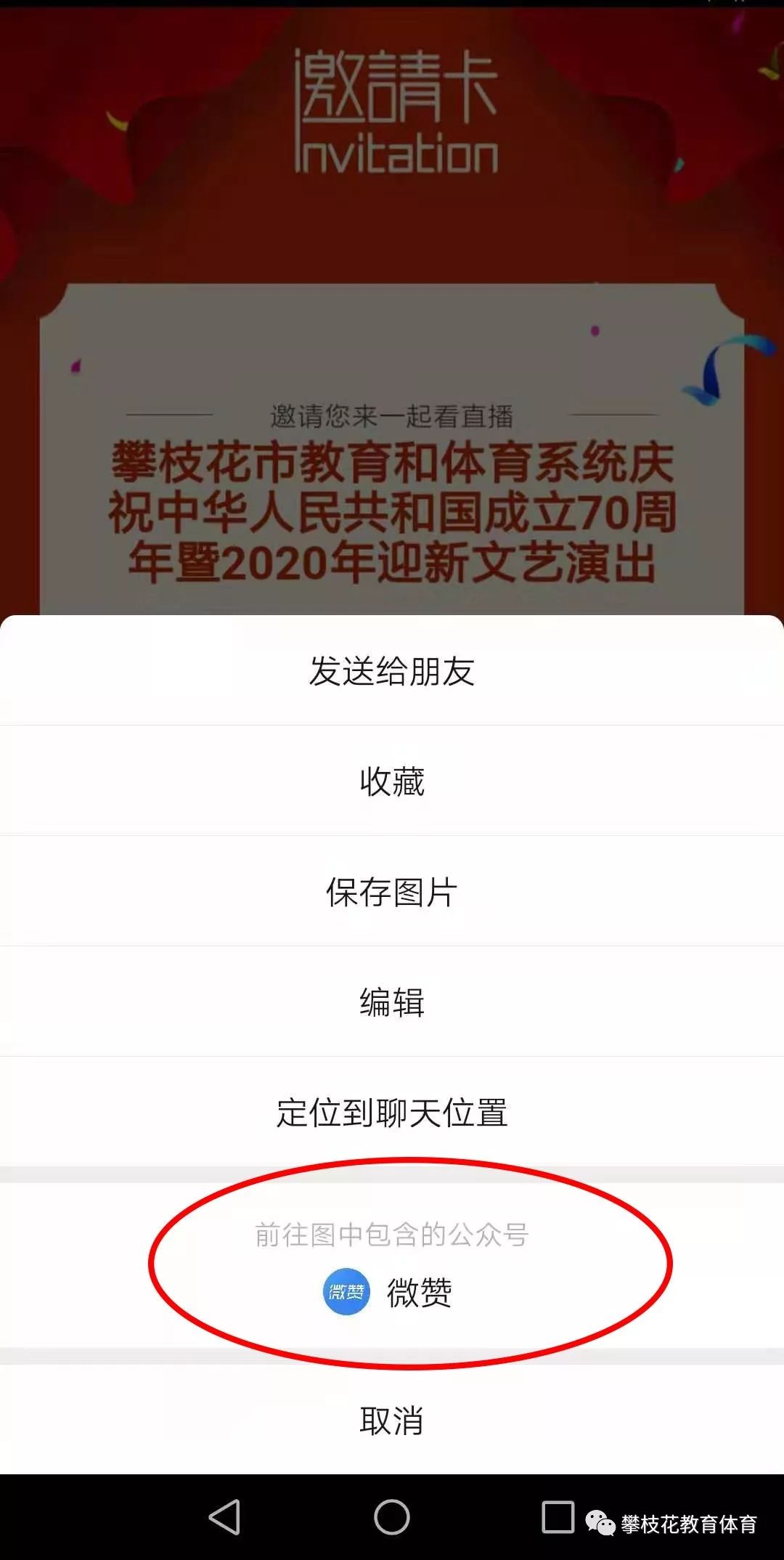Go to the home screen
This screenshot has height=1560, width=784.
coord(392,1517)
